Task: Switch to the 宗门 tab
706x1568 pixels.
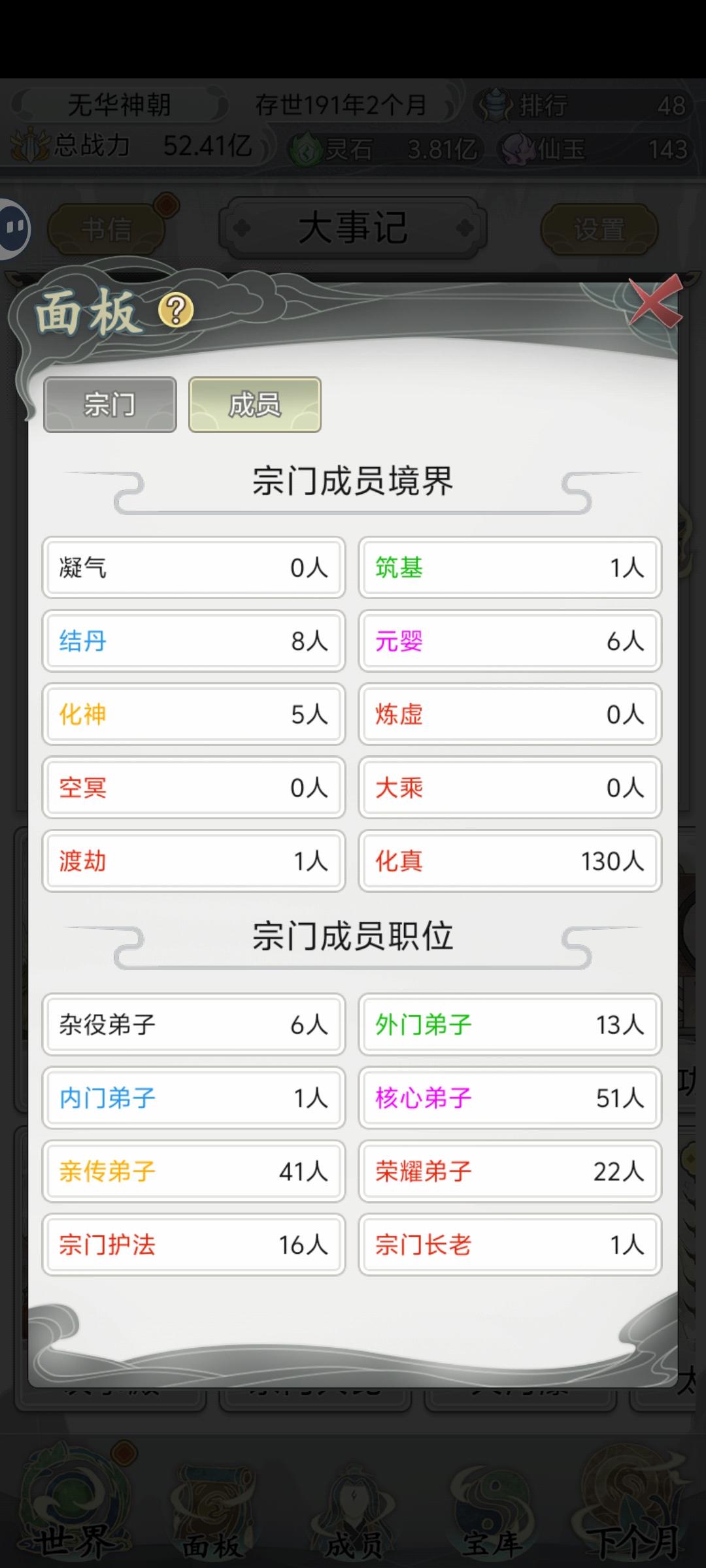Action: click(110, 404)
